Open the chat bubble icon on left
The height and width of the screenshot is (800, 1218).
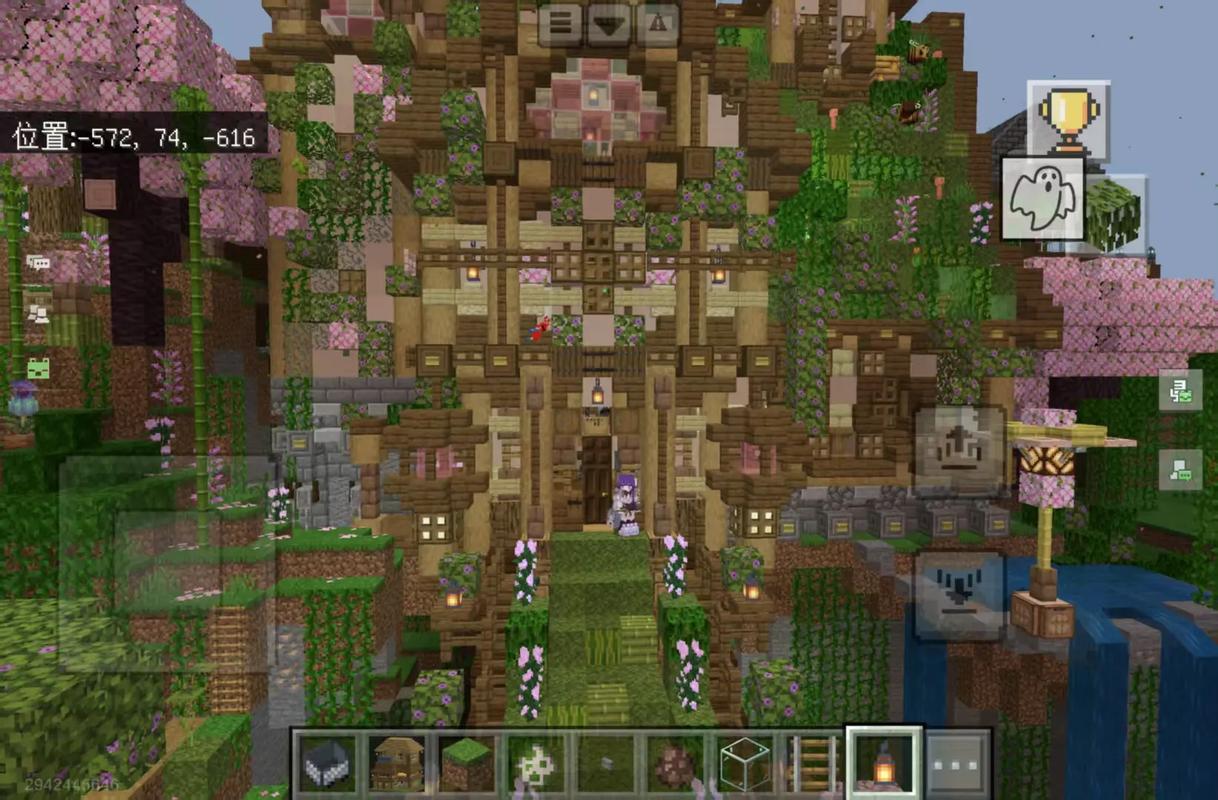click(39, 263)
